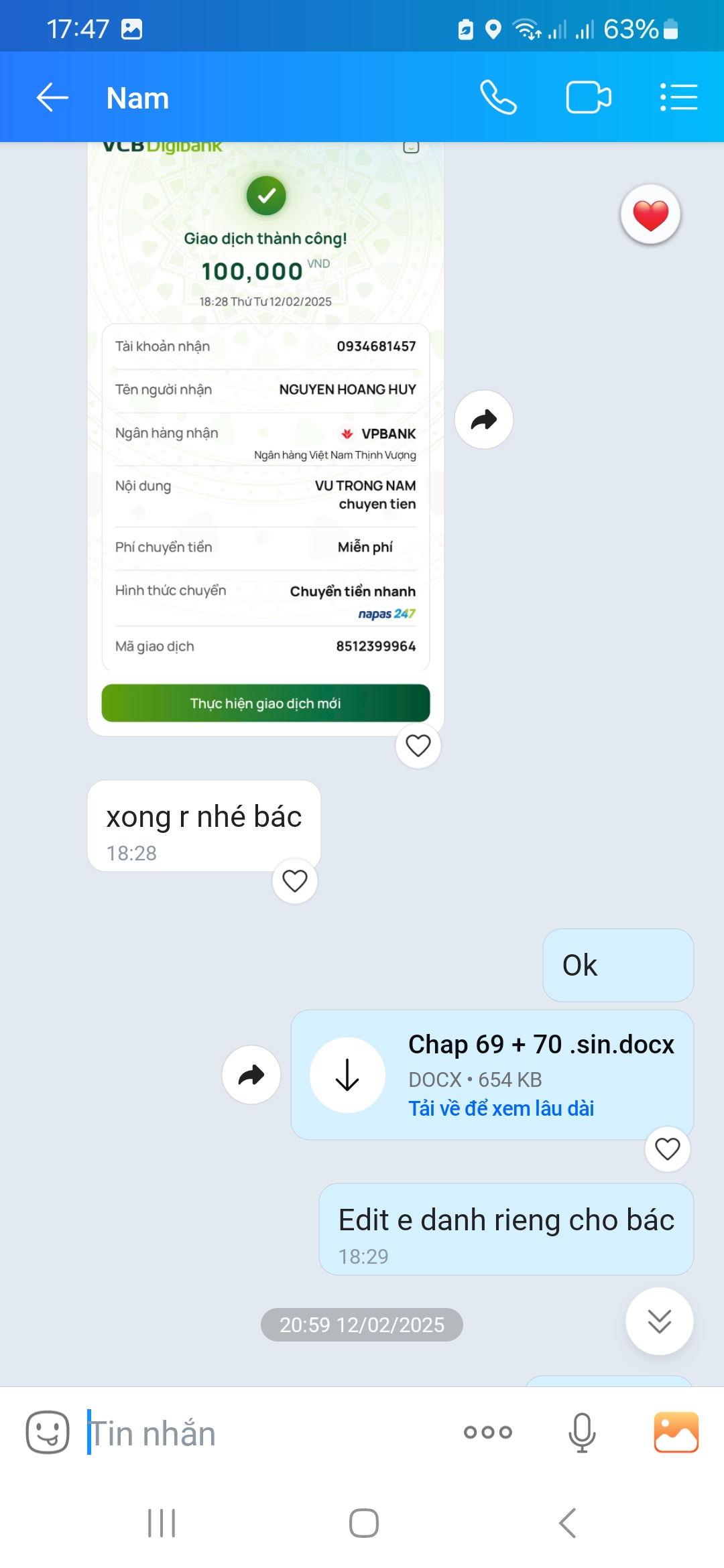
Task: Open the recent apps view
Action: [x=162, y=1523]
